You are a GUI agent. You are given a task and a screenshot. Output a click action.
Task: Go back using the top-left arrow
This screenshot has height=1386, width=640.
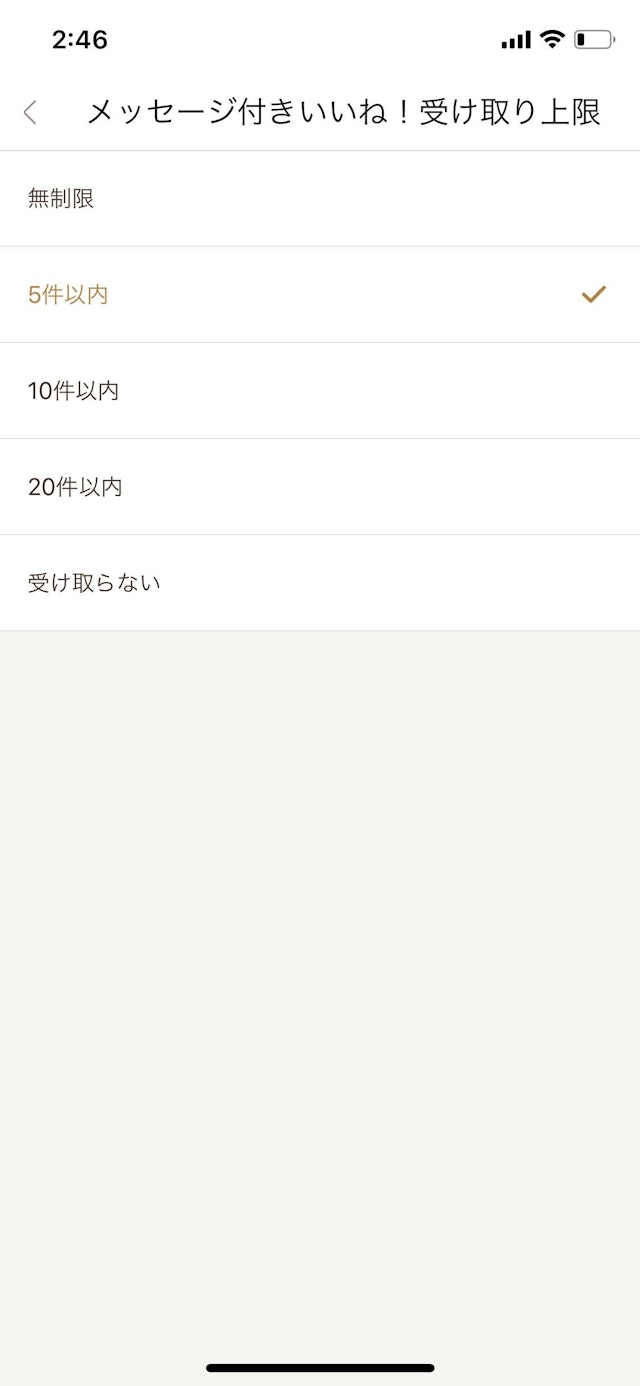point(30,112)
